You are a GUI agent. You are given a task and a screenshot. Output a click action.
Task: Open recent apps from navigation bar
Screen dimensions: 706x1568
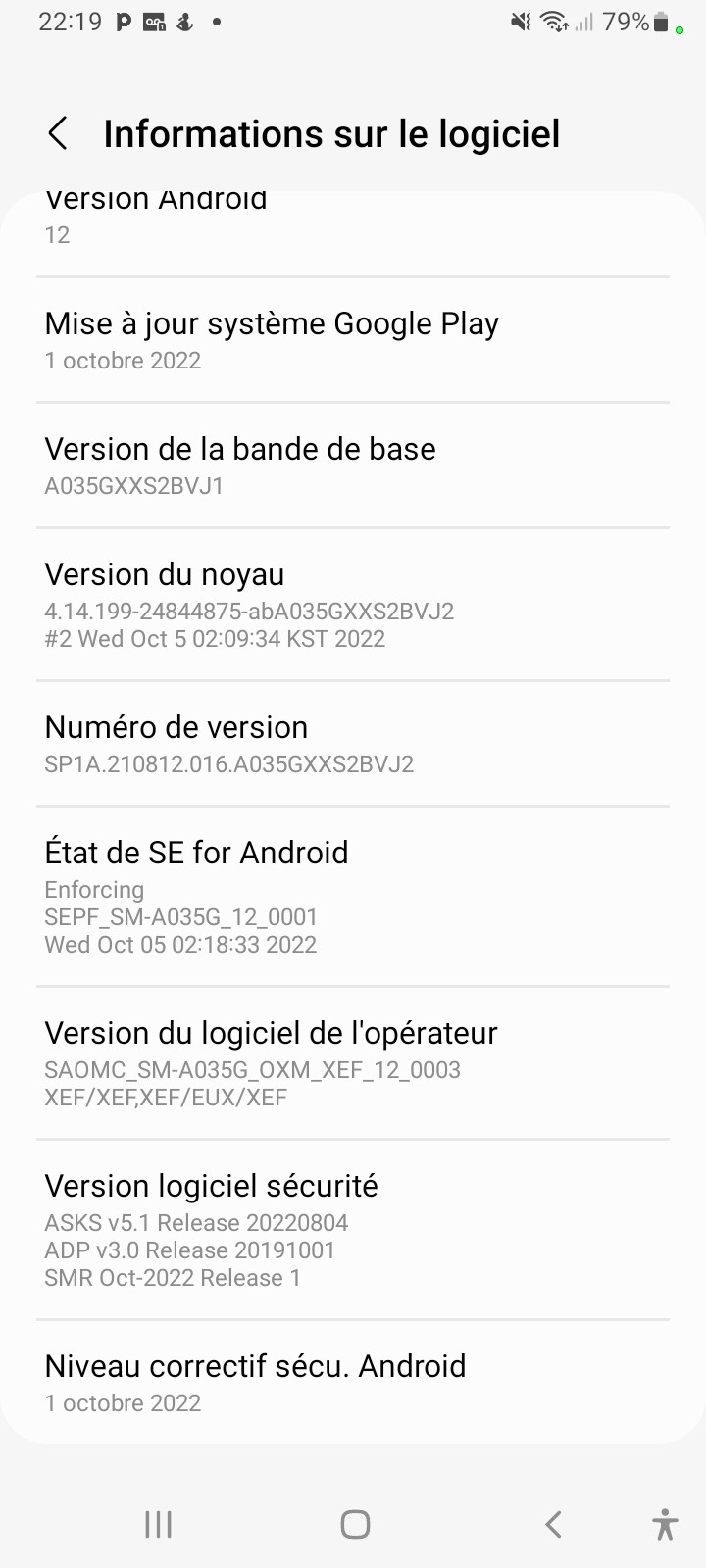pos(158,1524)
